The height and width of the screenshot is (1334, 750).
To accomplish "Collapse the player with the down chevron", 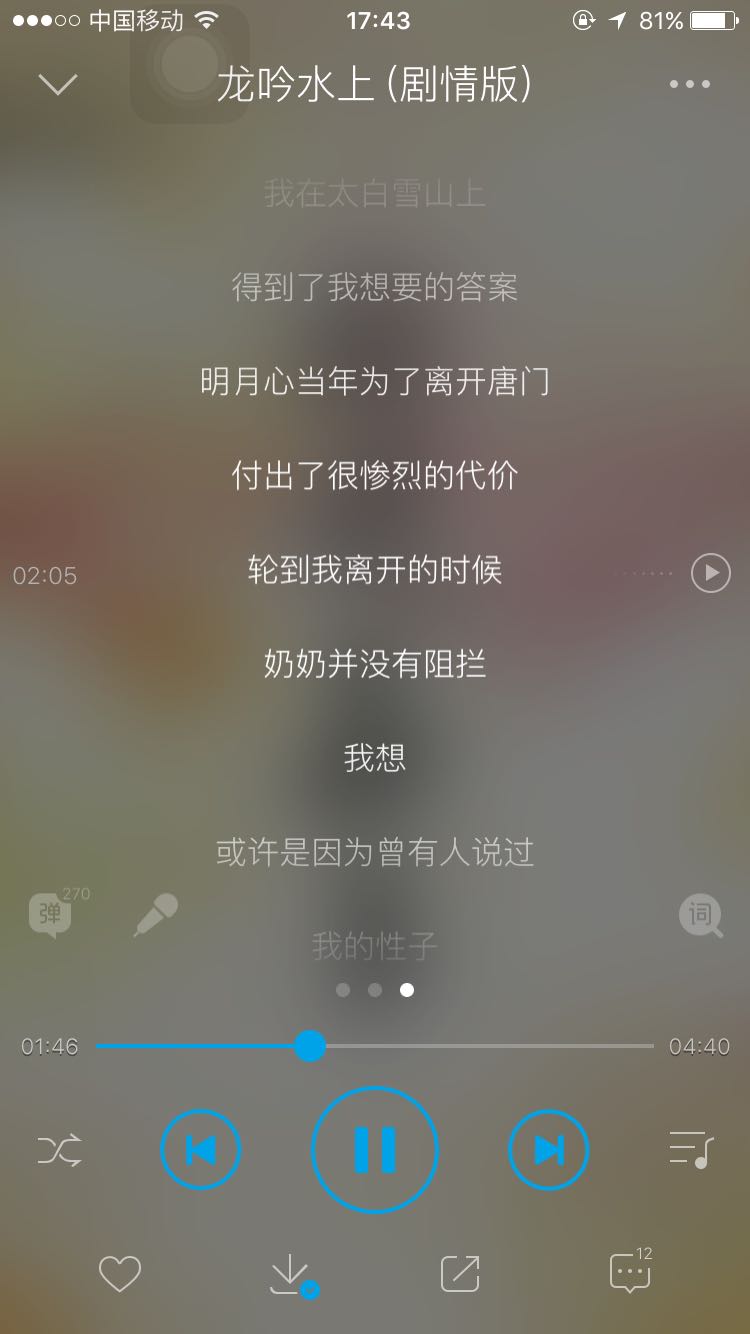I will 58,84.
